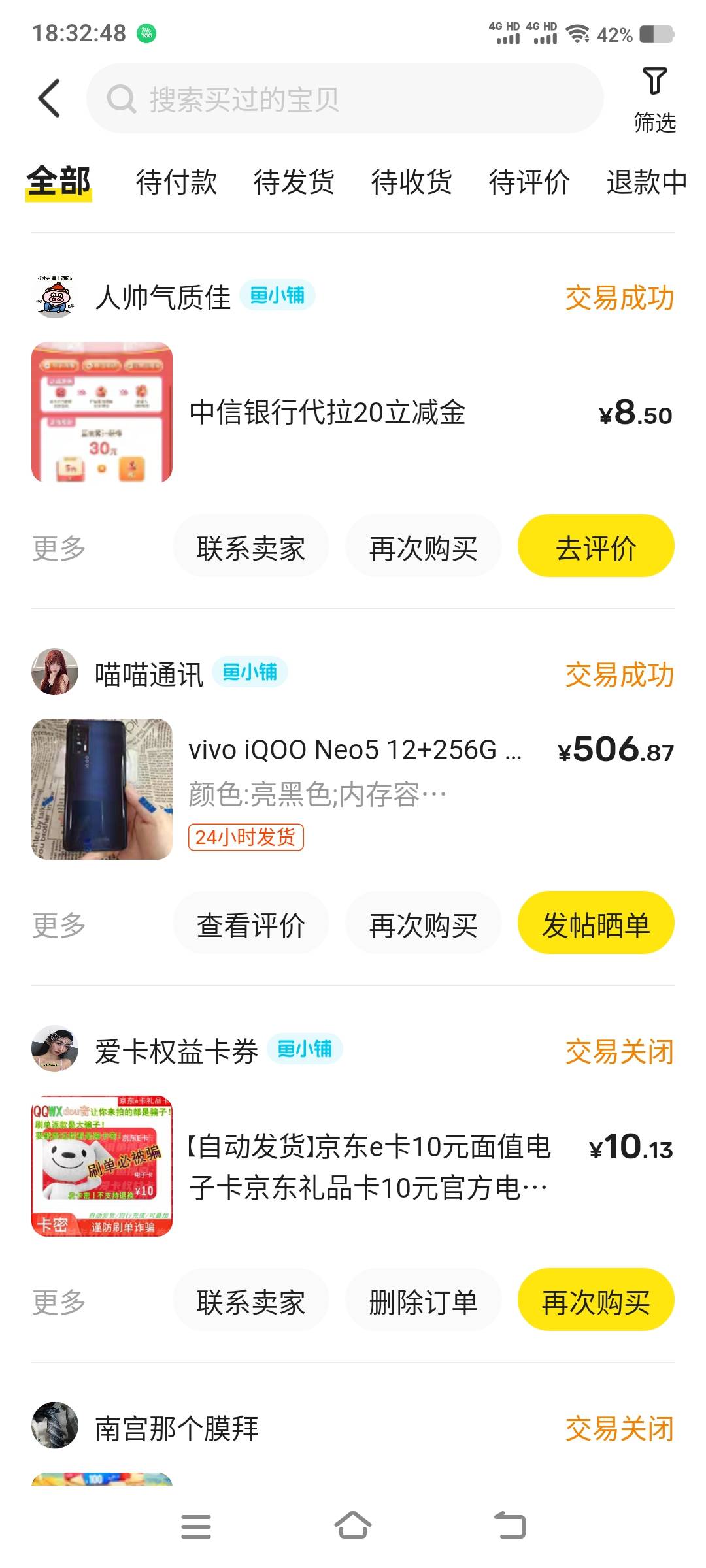706x1568 pixels.
Task: Tap 再次购买 for the 京东e卡 order
Action: (x=596, y=1300)
